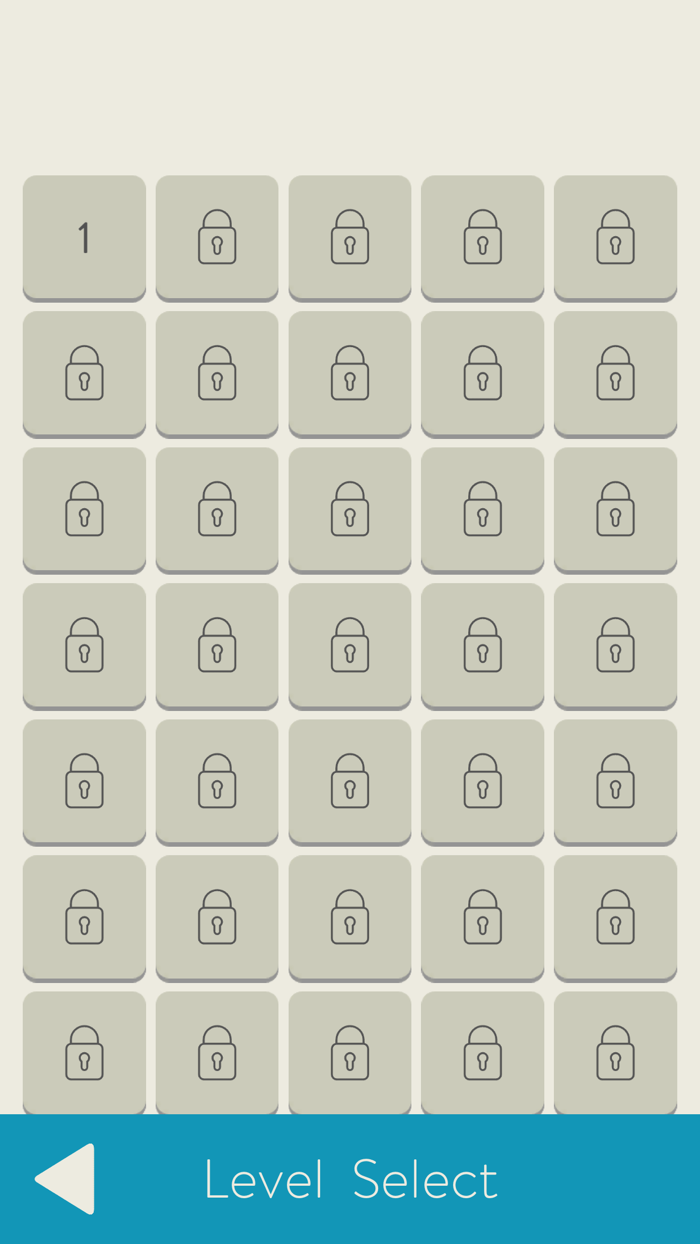Open level 1
This screenshot has height=1244, width=700.
pos(84,237)
